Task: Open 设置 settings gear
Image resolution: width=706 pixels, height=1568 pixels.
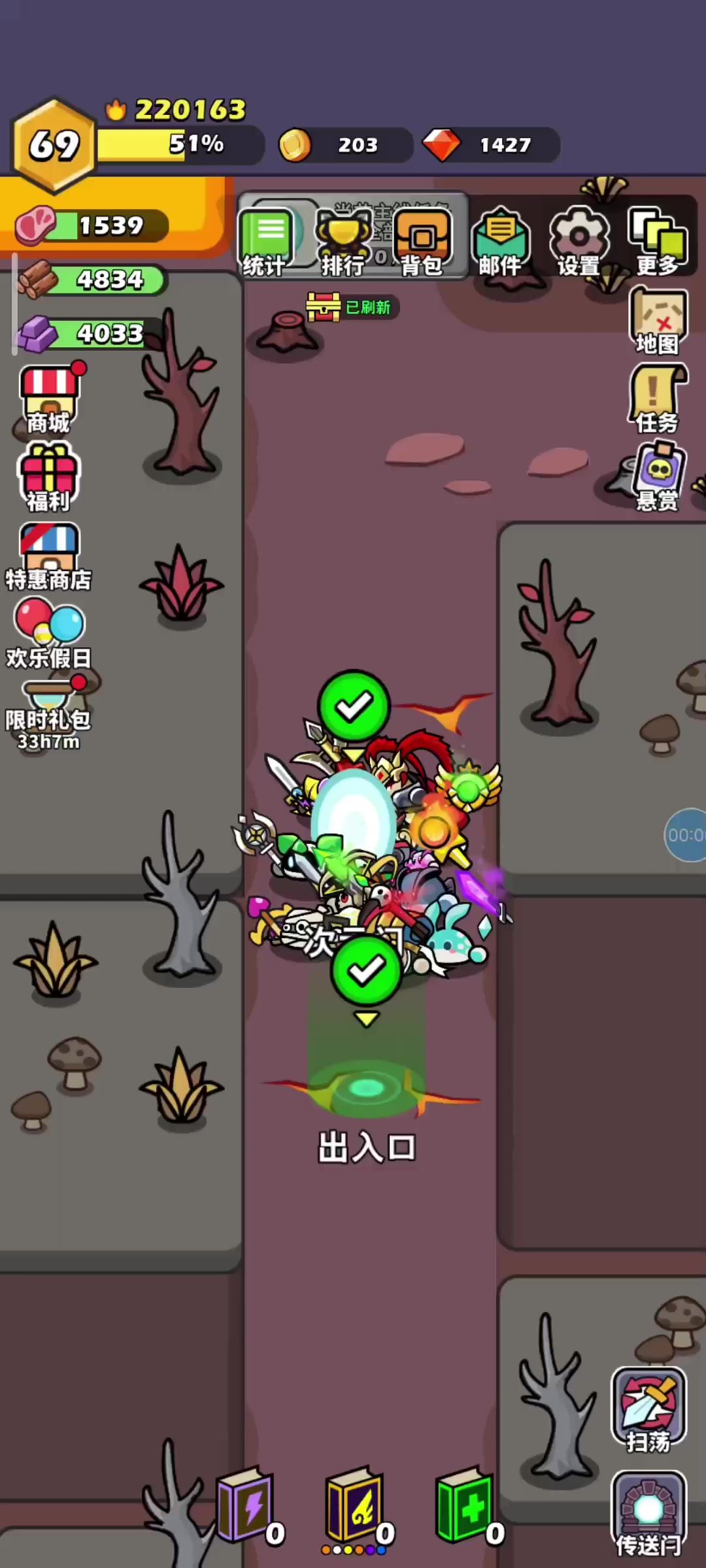Action: (579, 241)
